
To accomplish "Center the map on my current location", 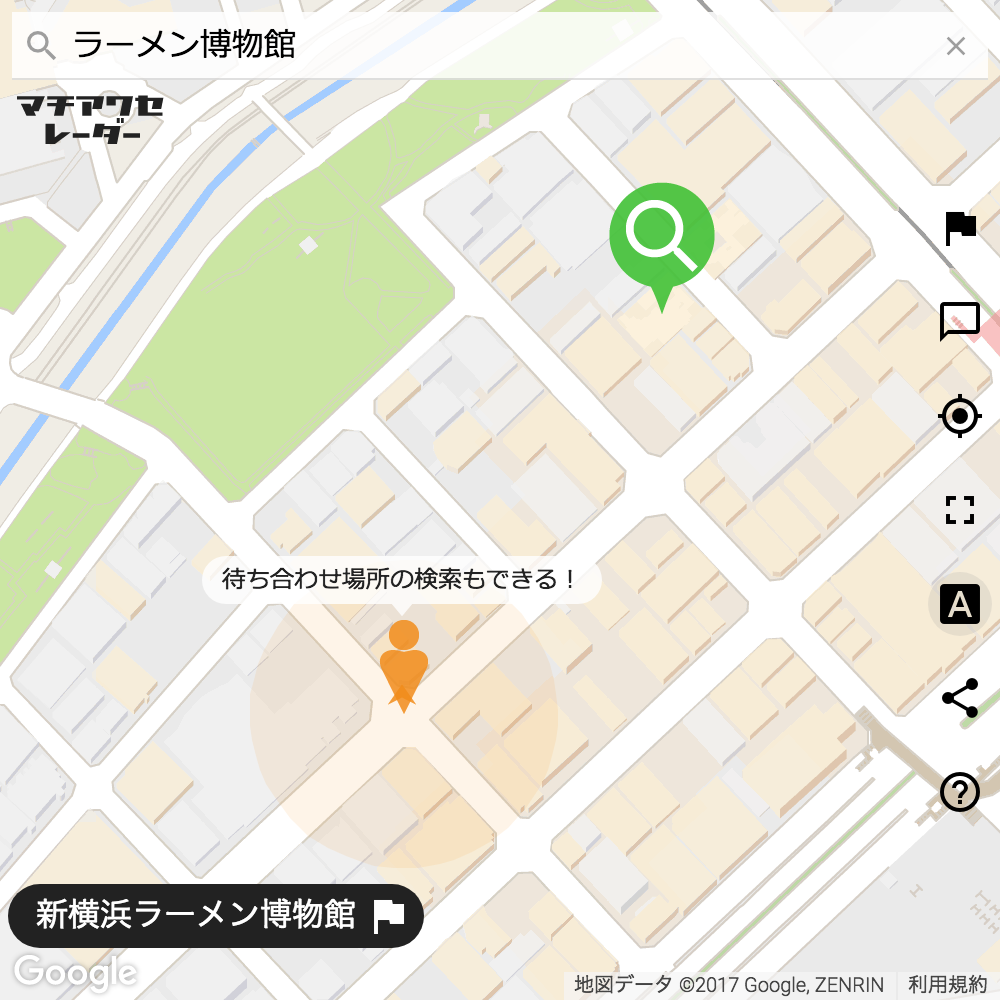I will coord(960,415).
